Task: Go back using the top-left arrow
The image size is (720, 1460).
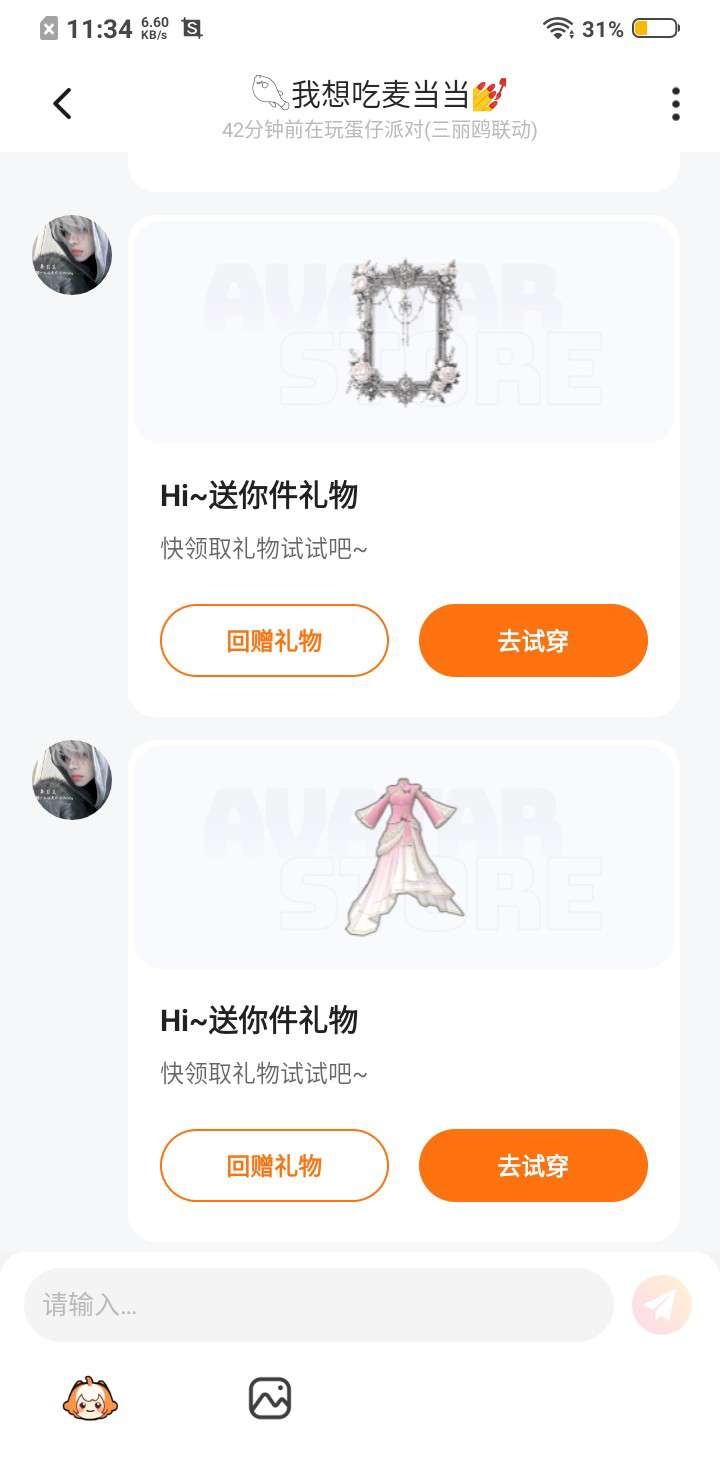Action: point(62,103)
